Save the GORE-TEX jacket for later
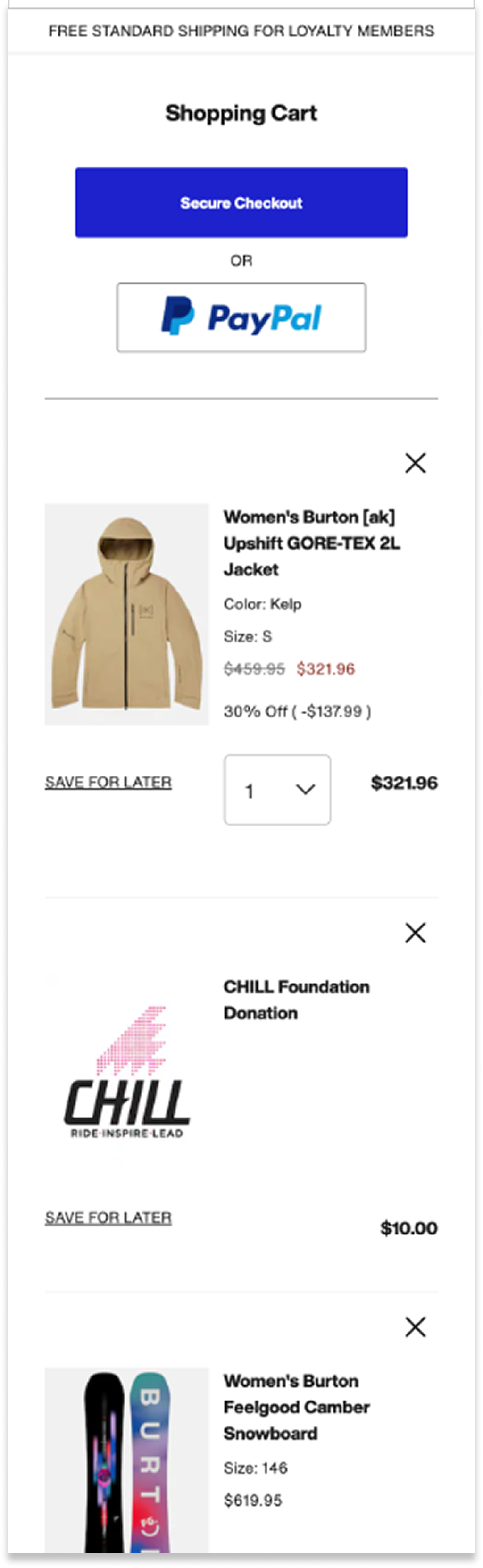Viewport: 483px width, 1568px height. tap(108, 782)
